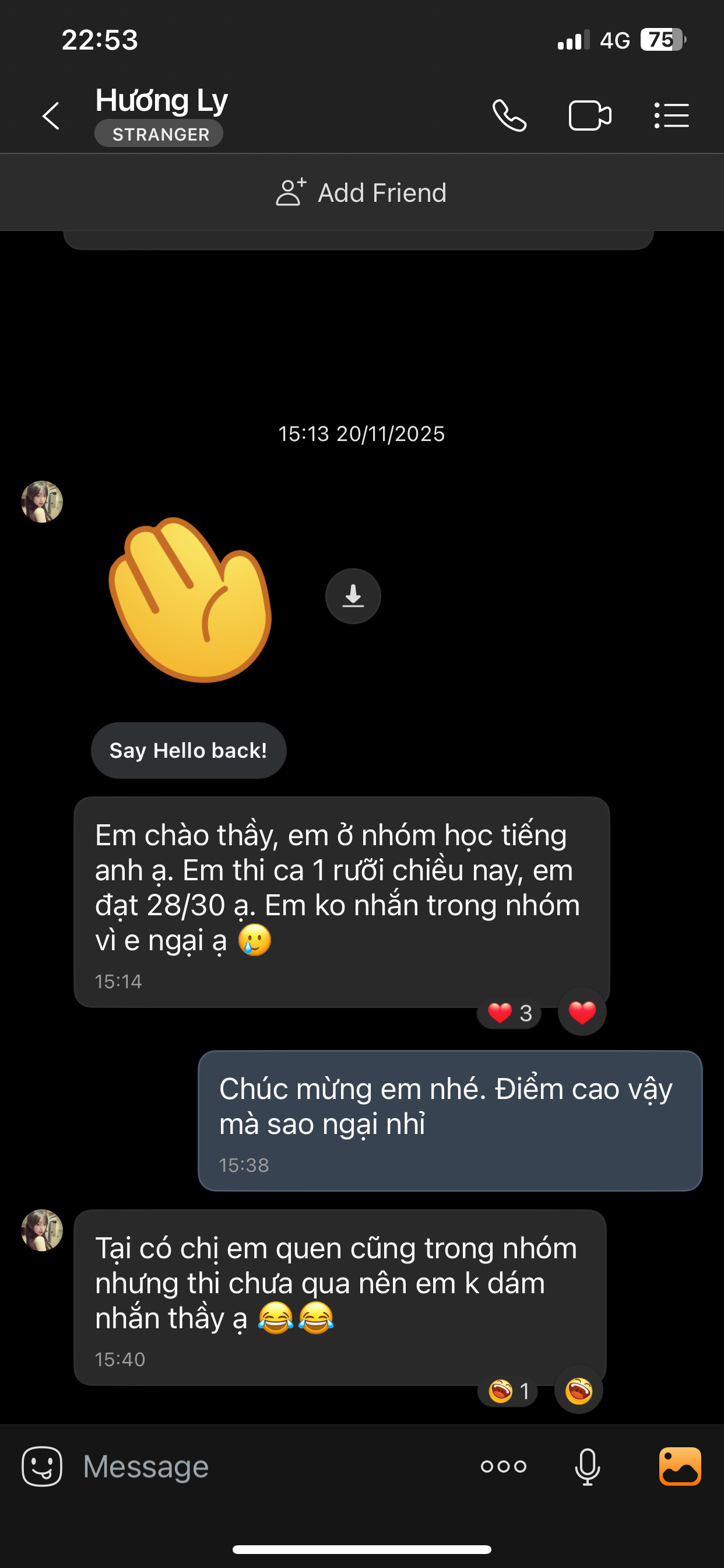
Task: View the 3 heart reactions
Action: coord(510,1013)
